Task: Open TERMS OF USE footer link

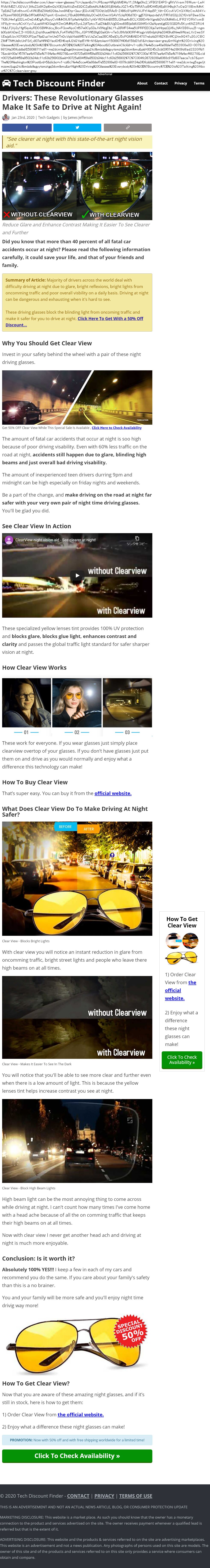Action: point(135,1495)
